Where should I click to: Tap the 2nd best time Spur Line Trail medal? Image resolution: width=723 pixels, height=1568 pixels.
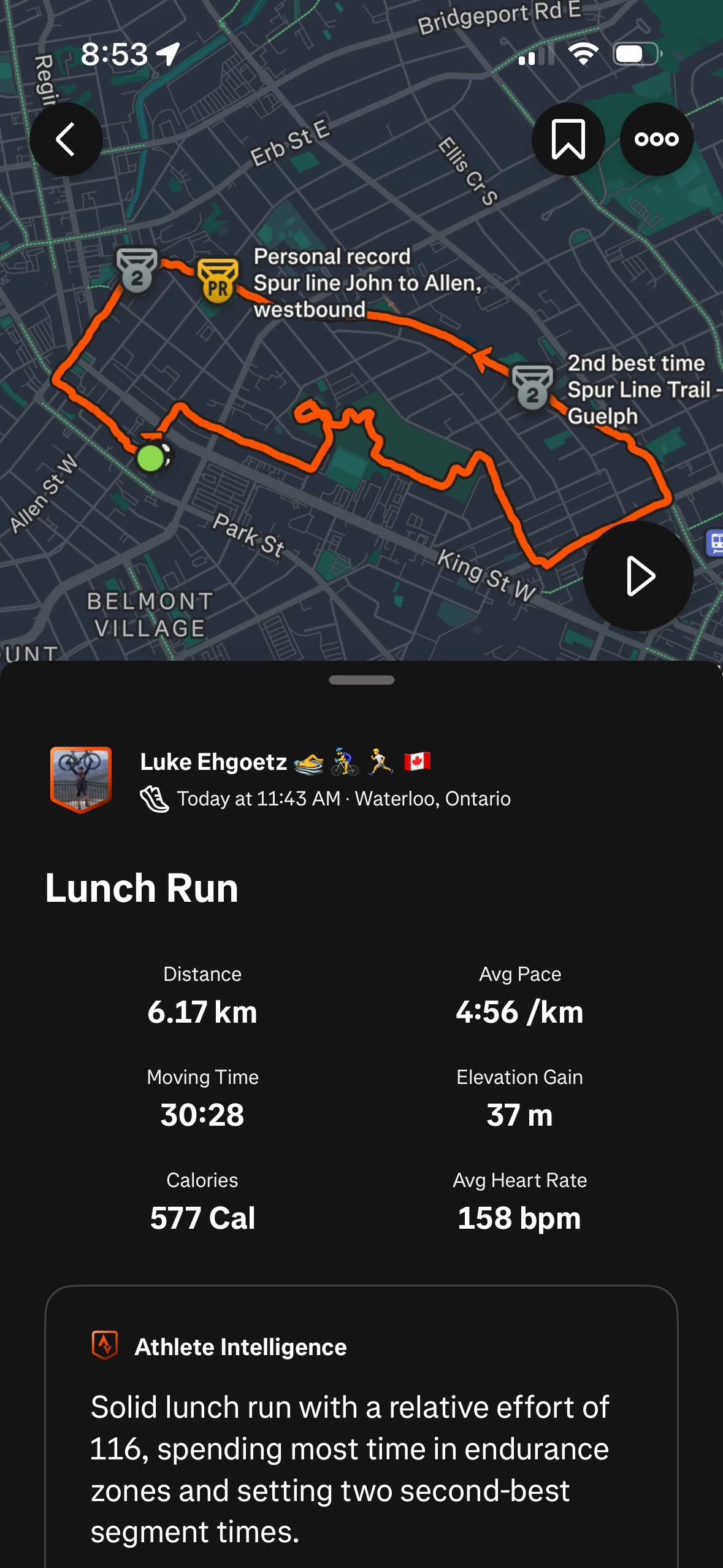(532, 386)
